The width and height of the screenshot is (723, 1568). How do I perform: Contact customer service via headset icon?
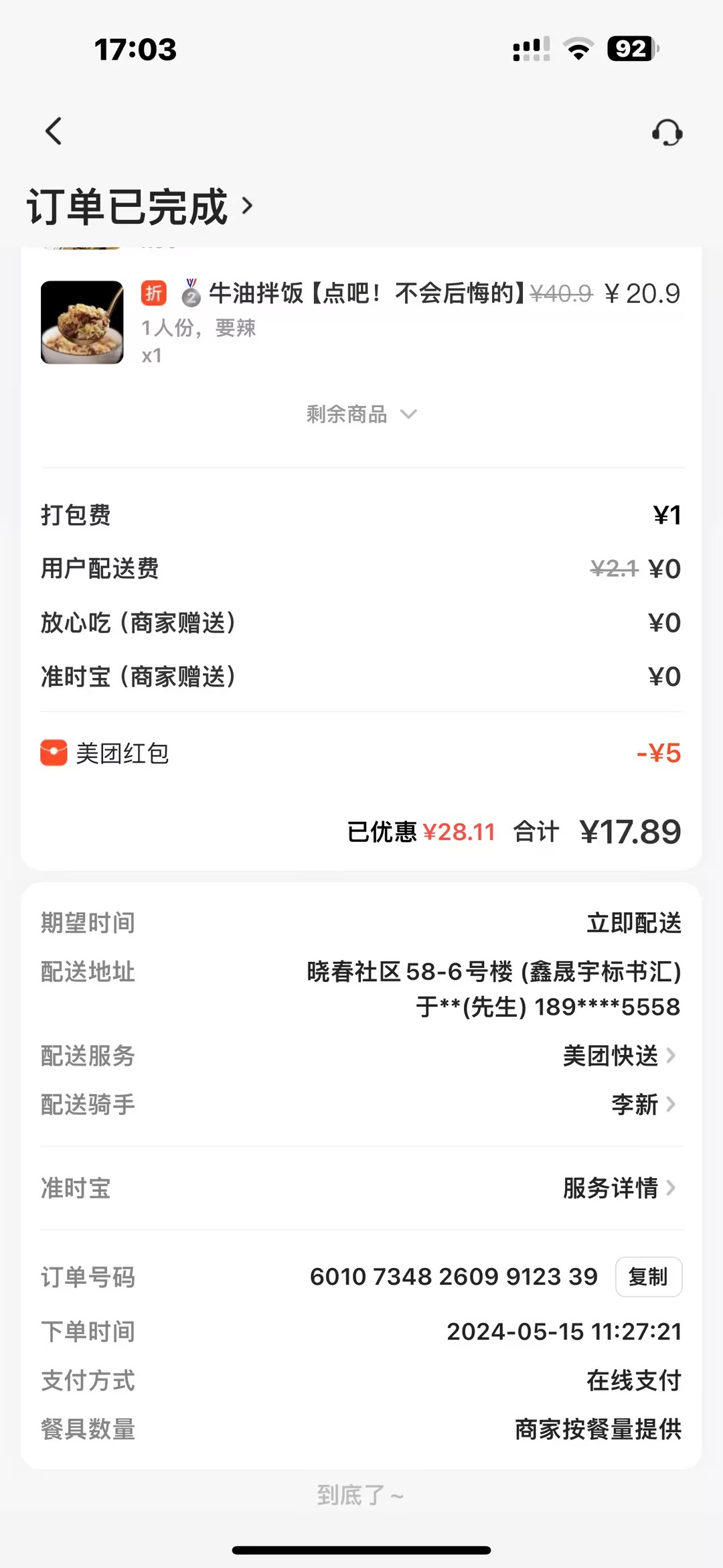pyautogui.click(x=667, y=133)
